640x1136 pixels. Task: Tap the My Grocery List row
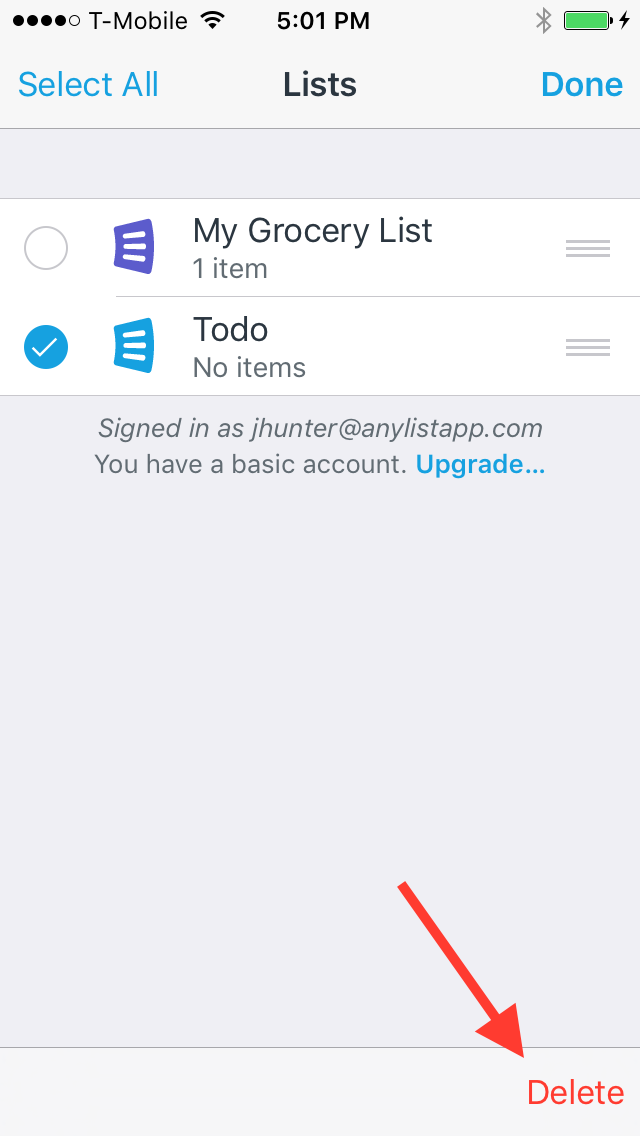click(x=320, y=248)
